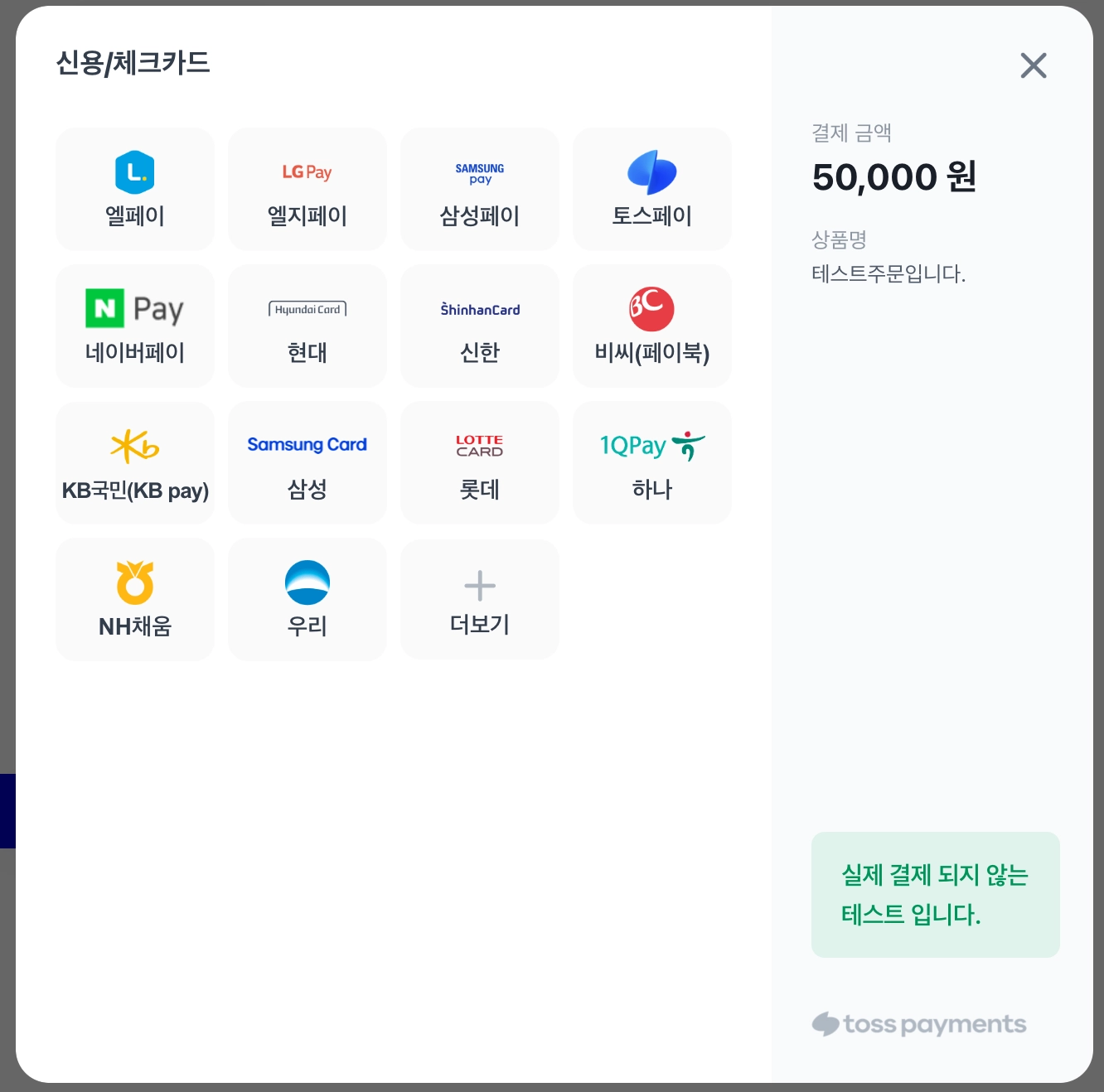
Task: Choose 하나 1QPay card
Action: point(652,463)
